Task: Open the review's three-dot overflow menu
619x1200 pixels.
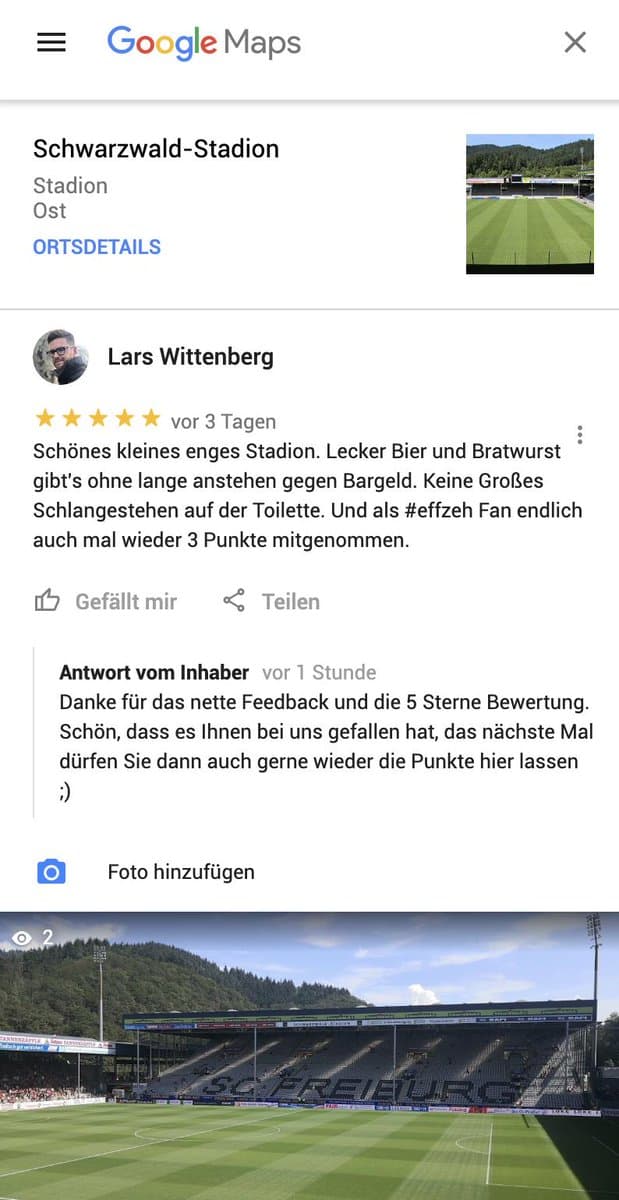Action: click(580, 435)
